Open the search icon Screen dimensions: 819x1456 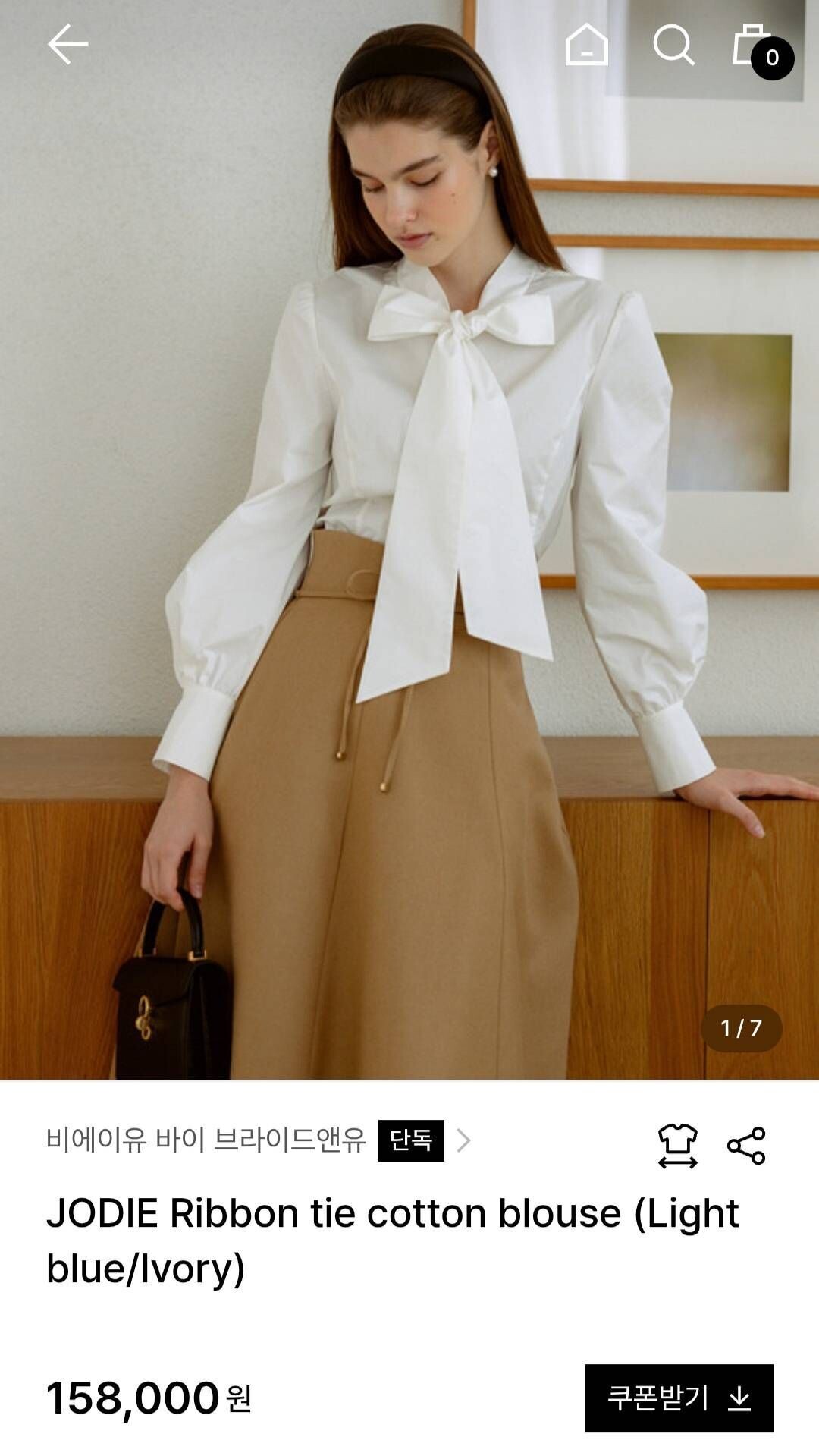673,46
